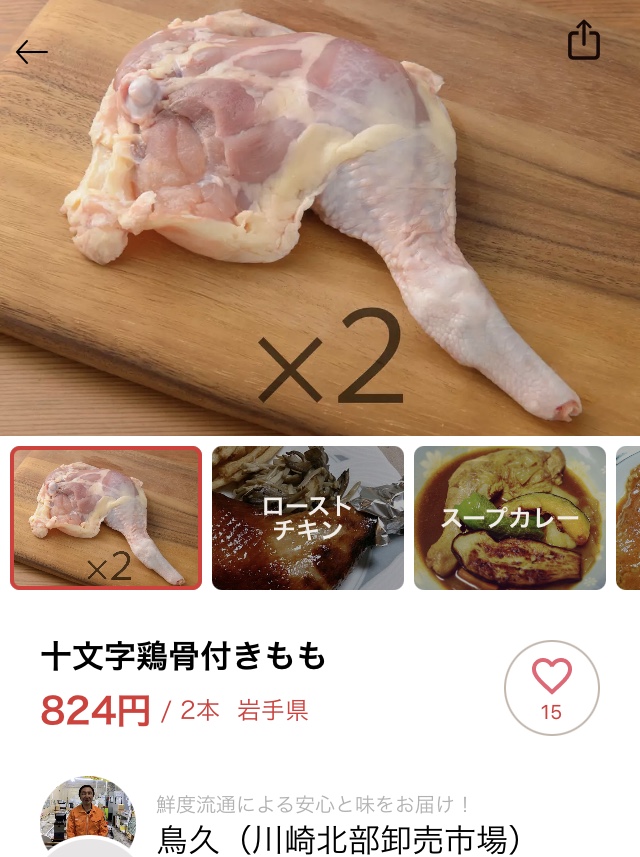Screen dimensions: 640x857
Task: Go back using the arrow icon
Action: click(x=32, y=52)
